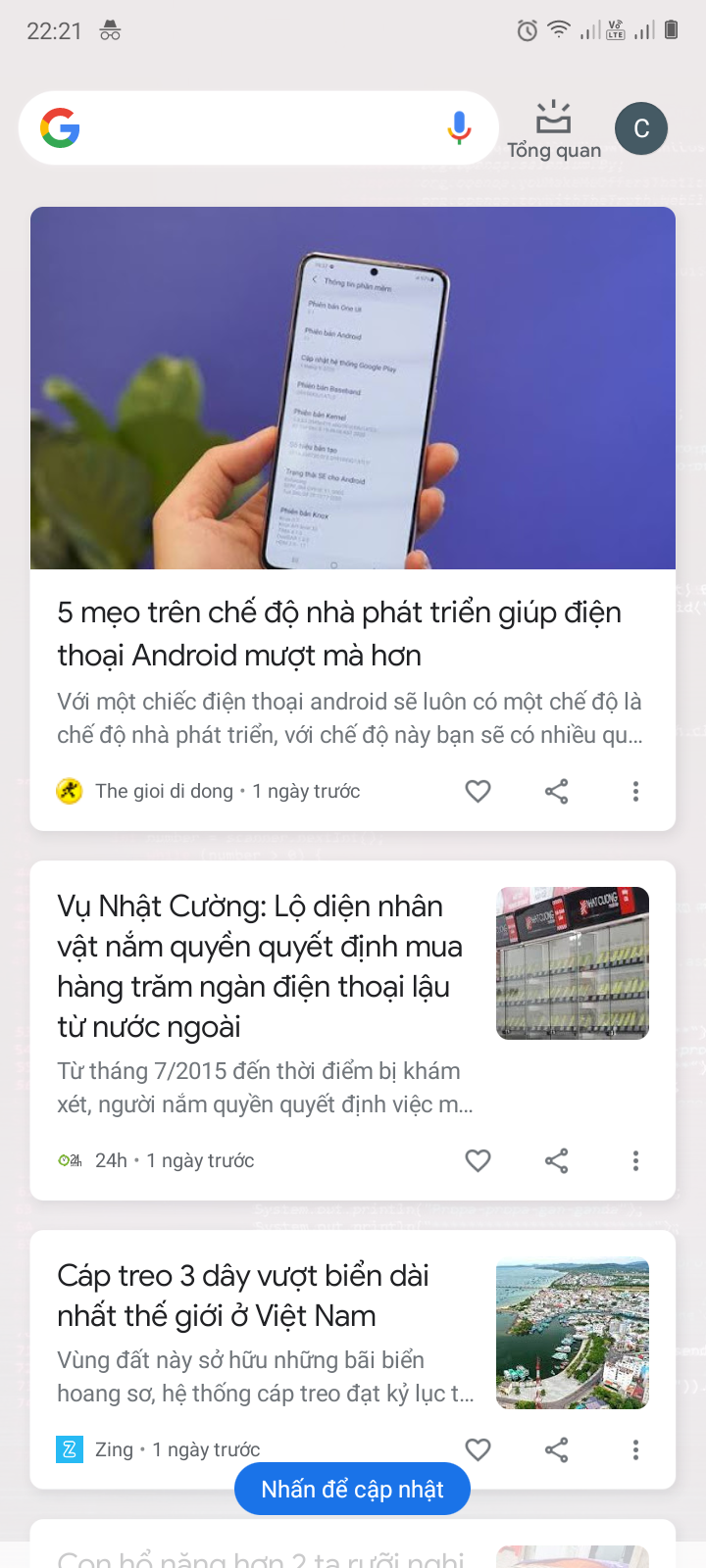Like the Vụ Nhật Cường article
706x1568 pixels.
point(478,1160)
